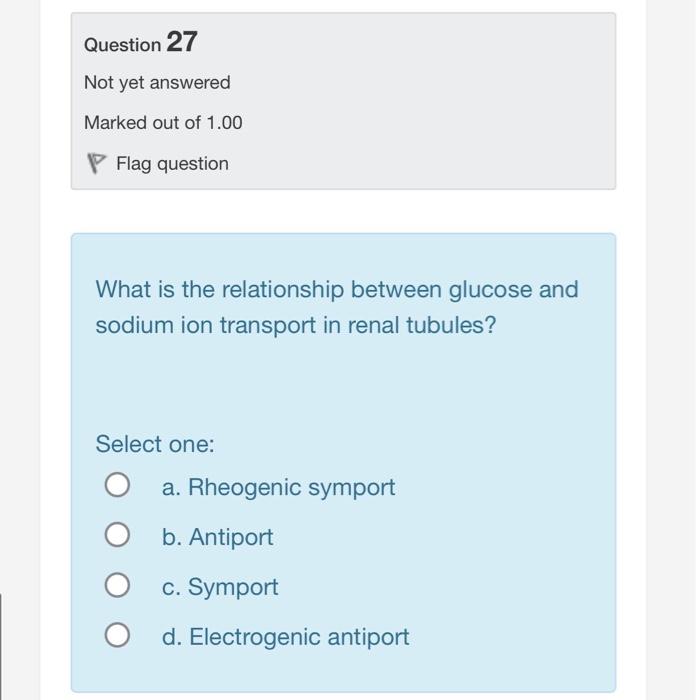Choose option b. Antiport

118,537
